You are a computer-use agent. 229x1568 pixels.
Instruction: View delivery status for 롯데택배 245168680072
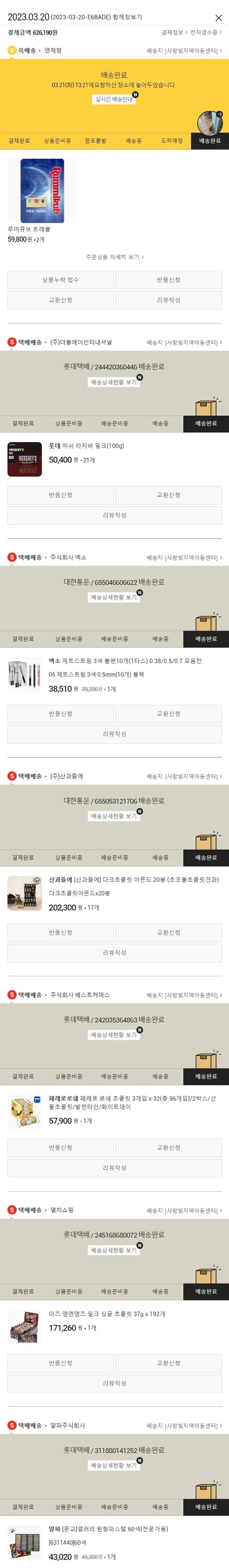click(x=114, y=1250)
